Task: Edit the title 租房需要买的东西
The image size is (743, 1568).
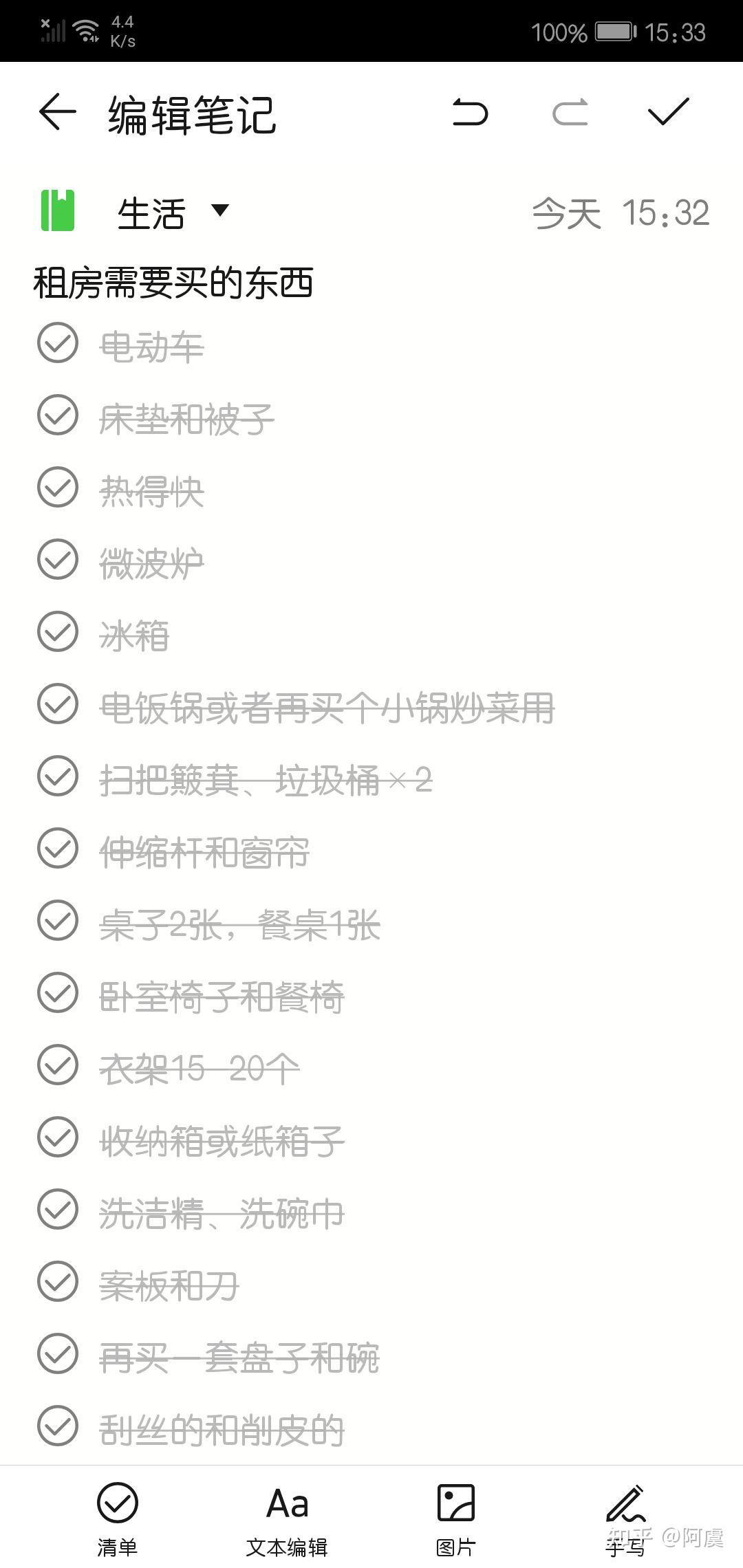Action: [173, 283]
